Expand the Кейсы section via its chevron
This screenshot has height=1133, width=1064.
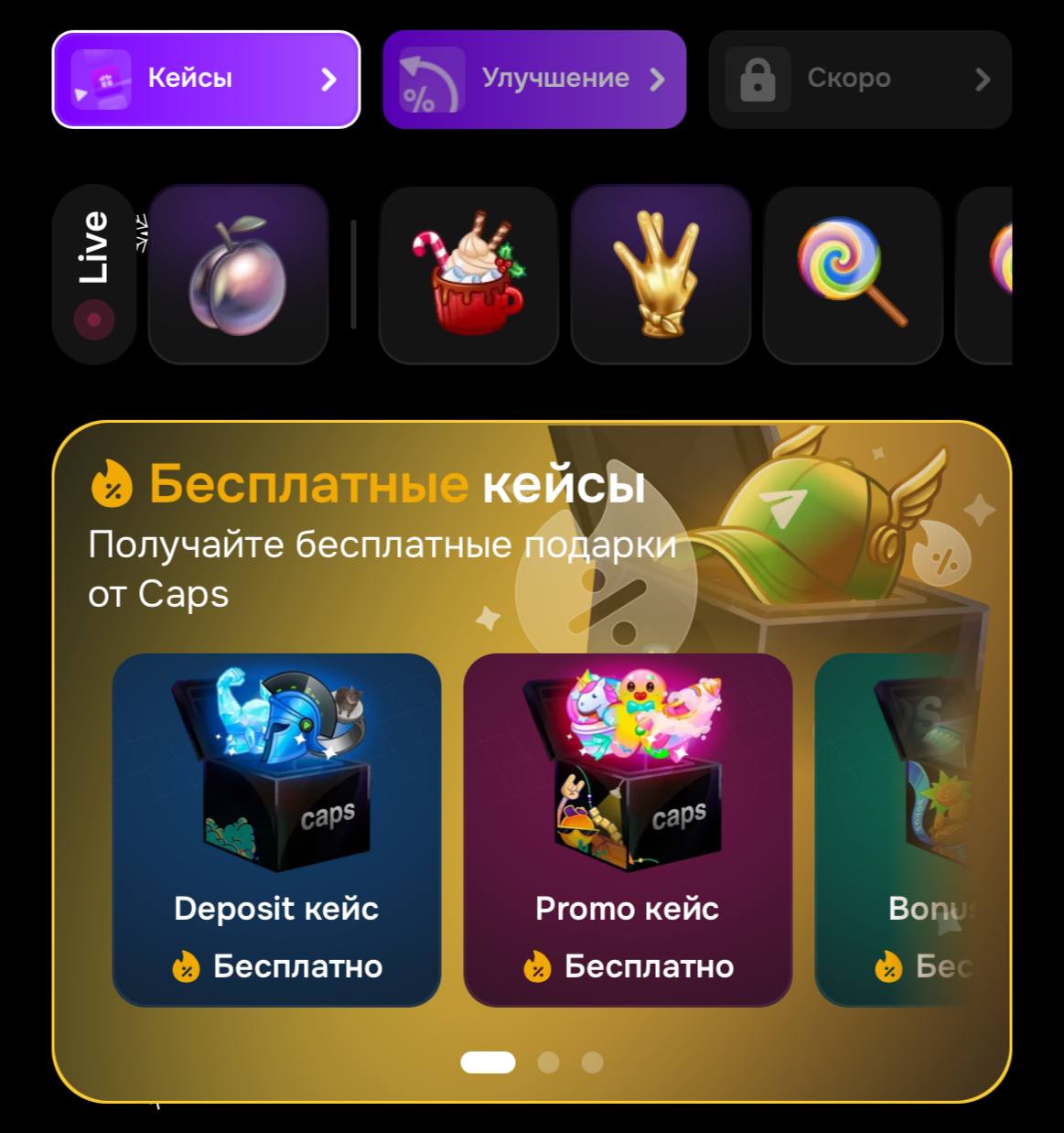tap(329, 79)
